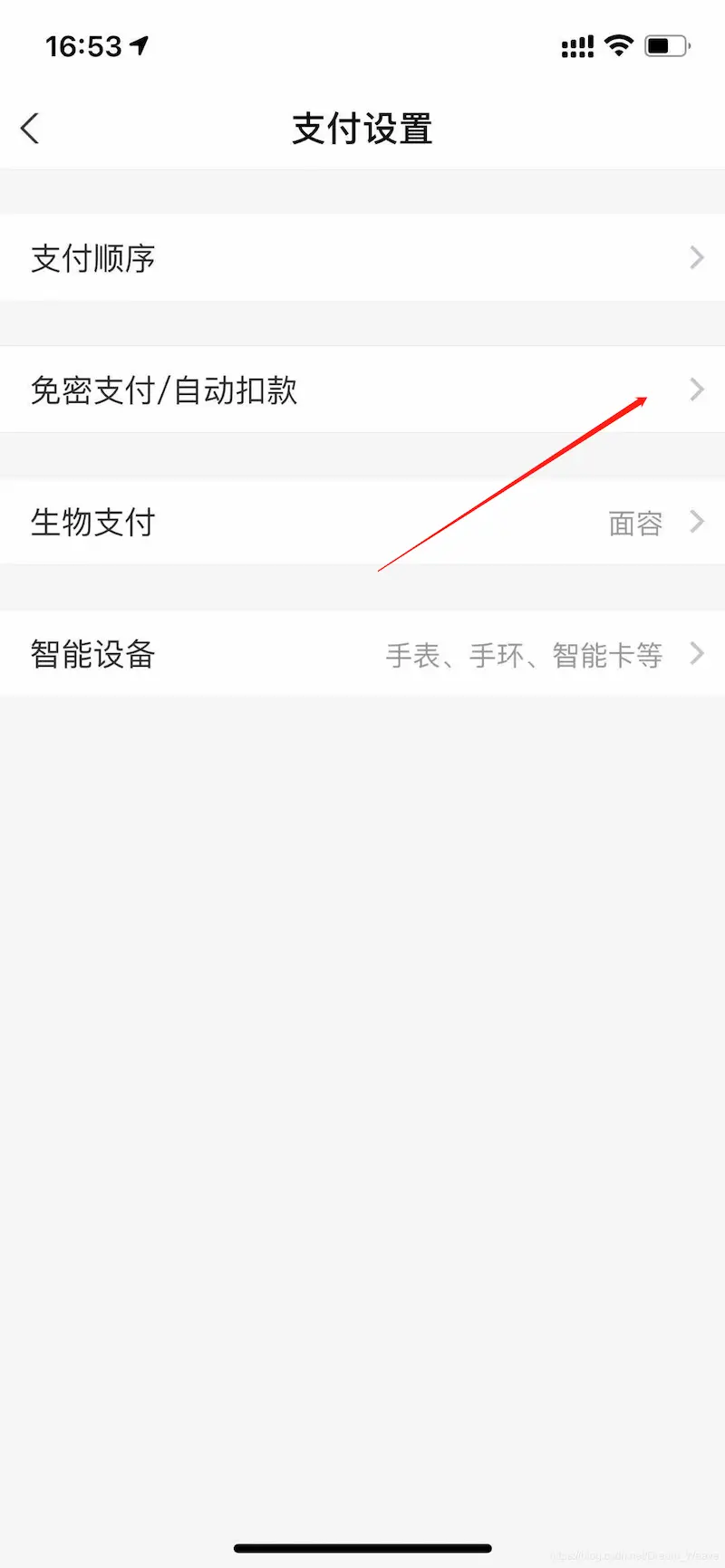Expand the 智能设备 row chevron
The height and width of the screenshot is (1568, 725).
tap(696, 654)
